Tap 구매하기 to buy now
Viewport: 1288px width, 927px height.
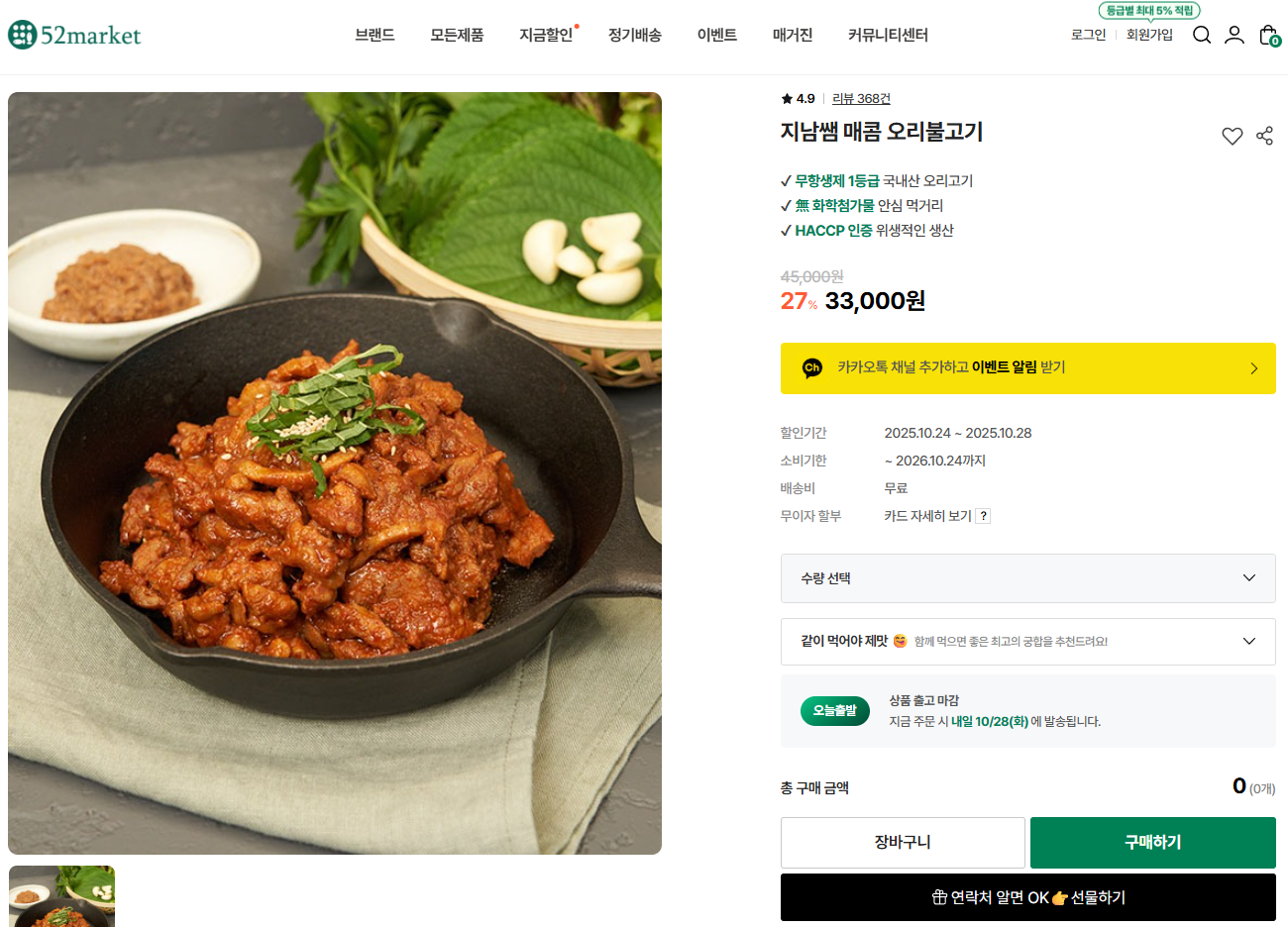click(x=1152, y=843)
